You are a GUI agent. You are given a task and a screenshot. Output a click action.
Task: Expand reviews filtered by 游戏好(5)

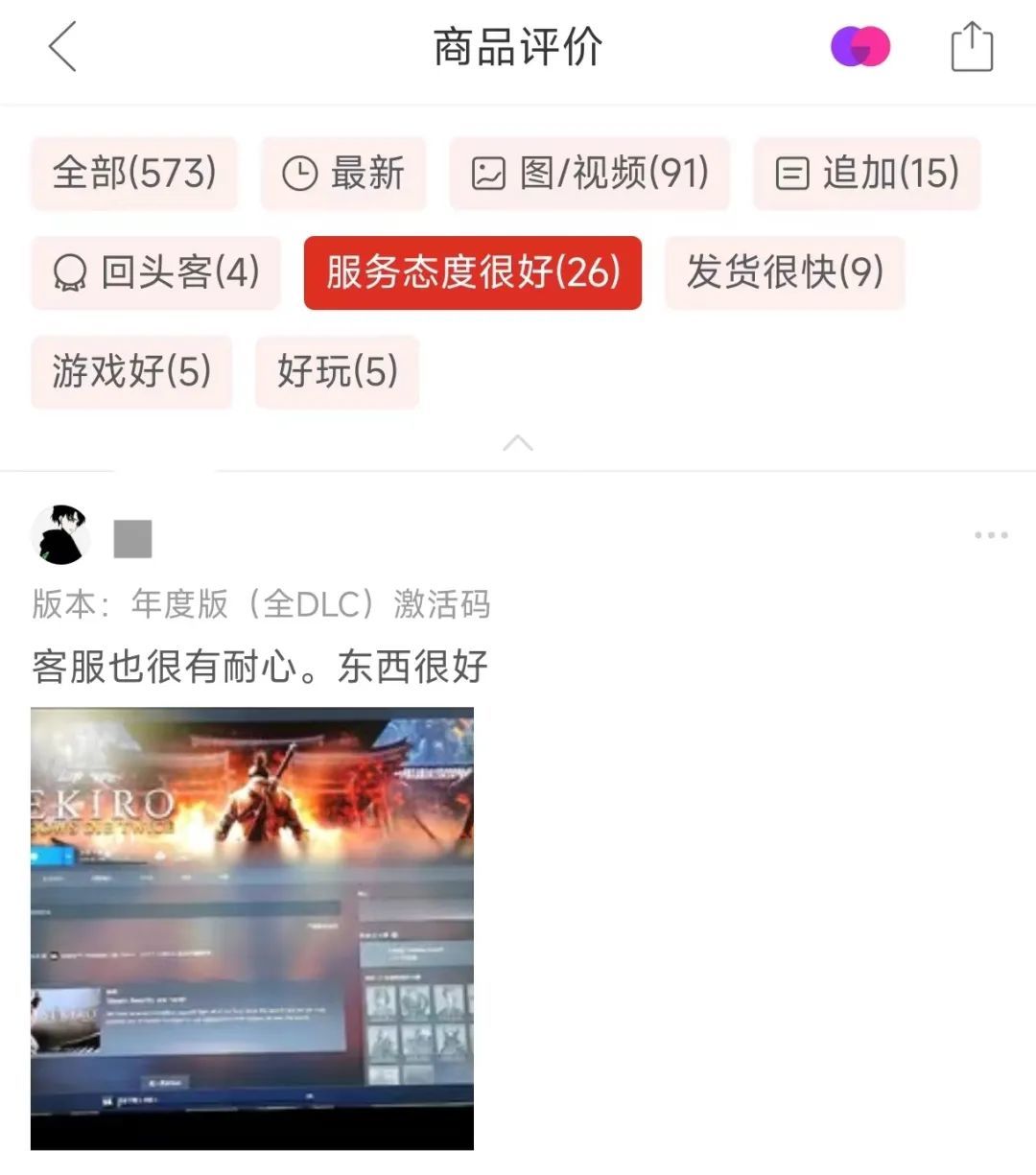pos(131,373)
